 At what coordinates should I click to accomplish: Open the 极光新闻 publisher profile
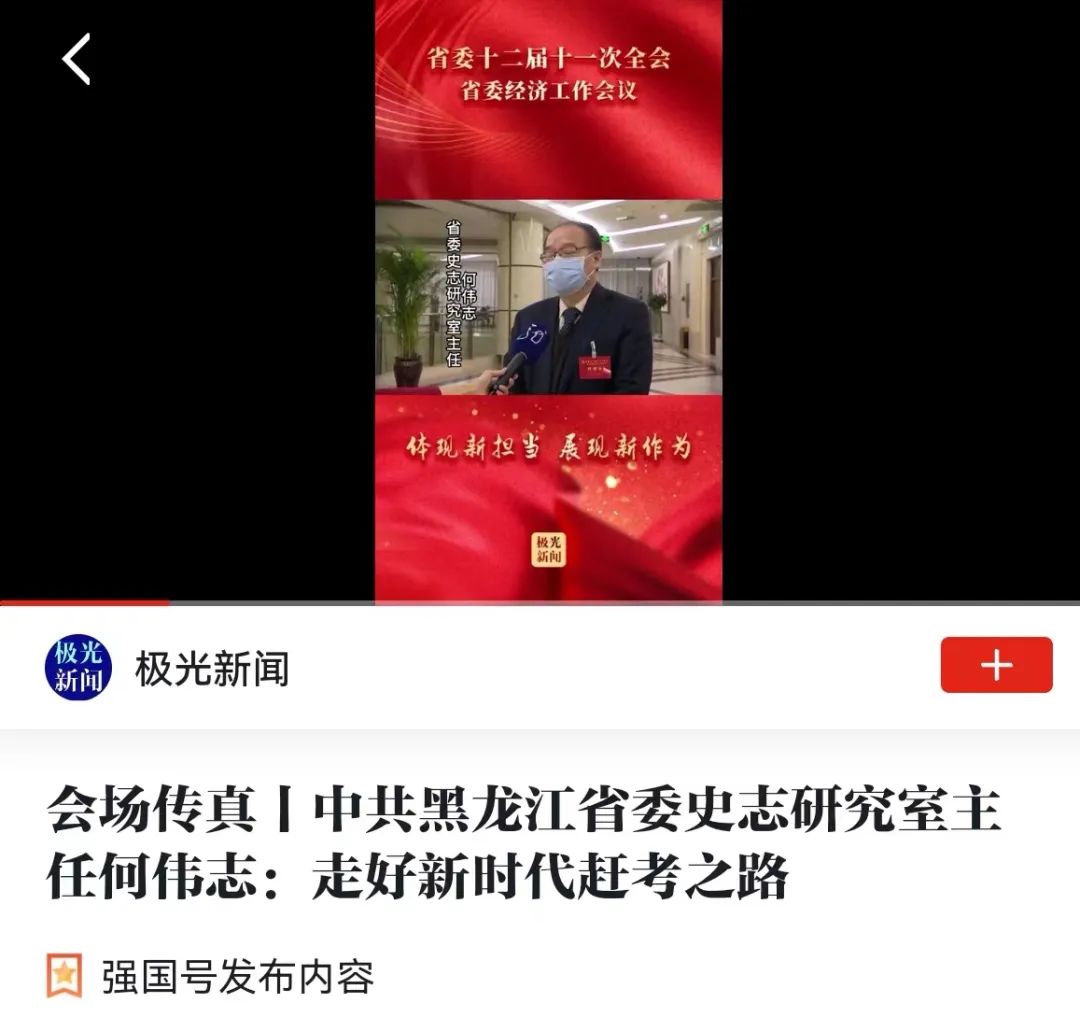(x=211, y=668)
